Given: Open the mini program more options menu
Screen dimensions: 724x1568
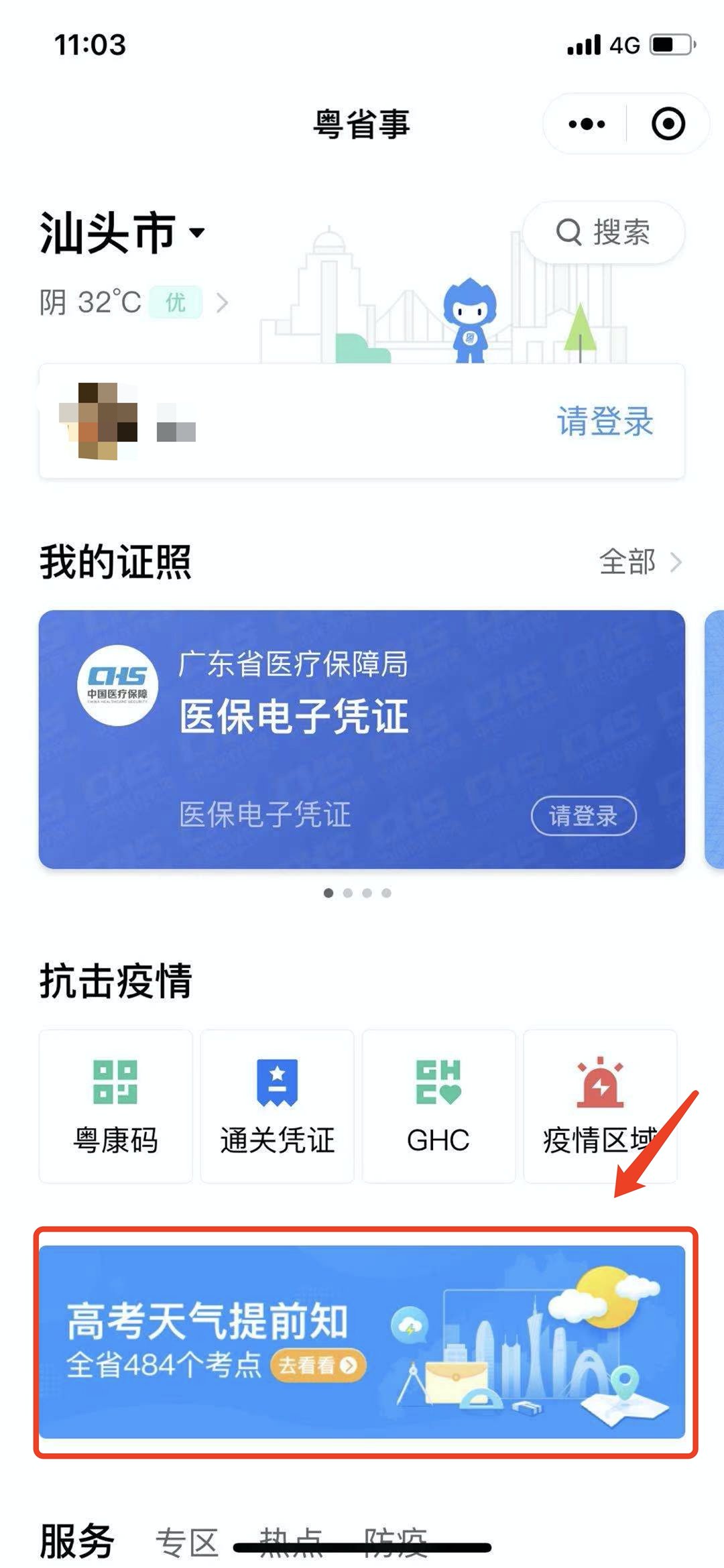Looking at the screenshot, I should tap(587, 124).
